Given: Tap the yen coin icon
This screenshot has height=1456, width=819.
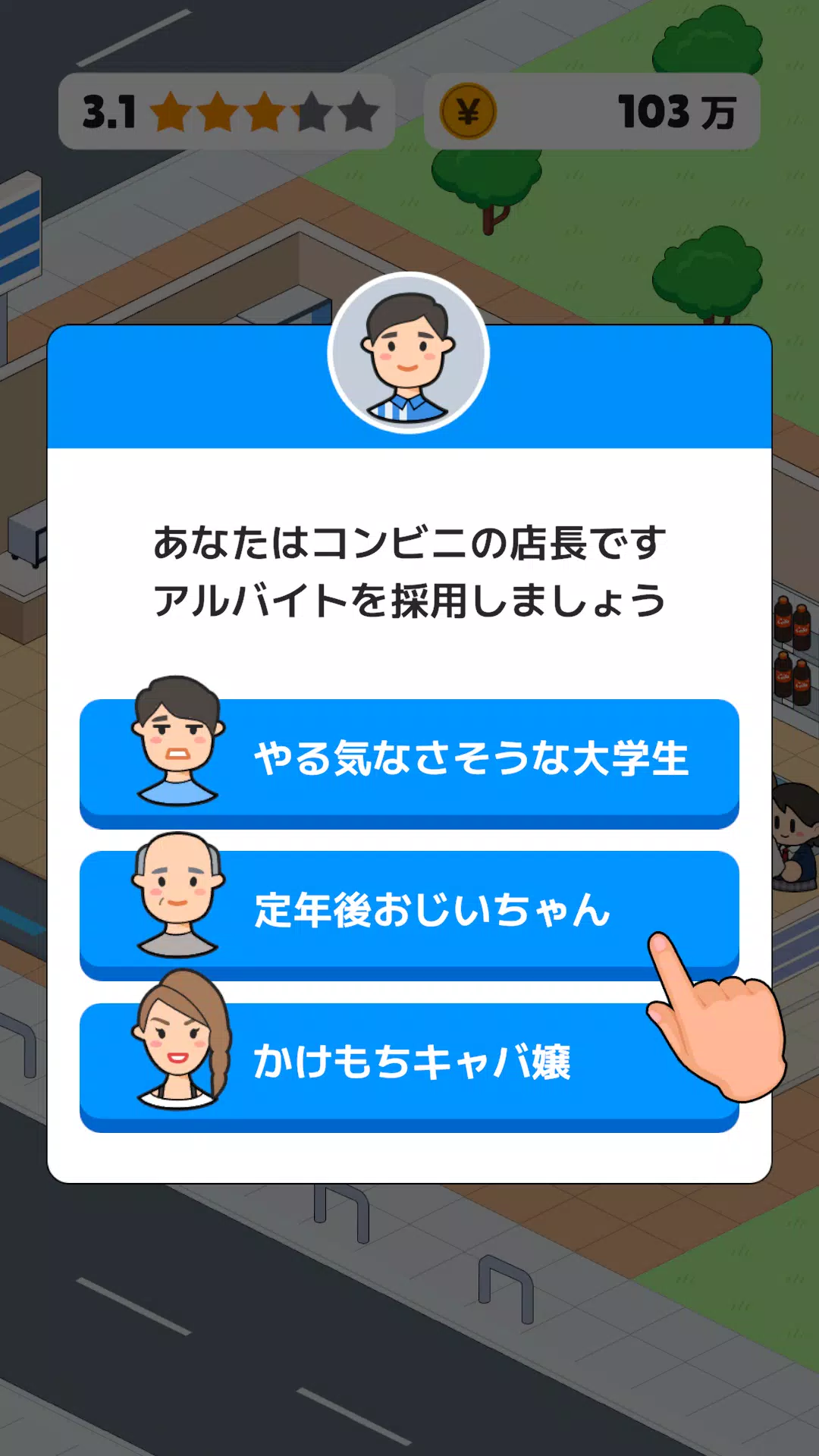Looking at the screenshot, I should click(468, 111).
